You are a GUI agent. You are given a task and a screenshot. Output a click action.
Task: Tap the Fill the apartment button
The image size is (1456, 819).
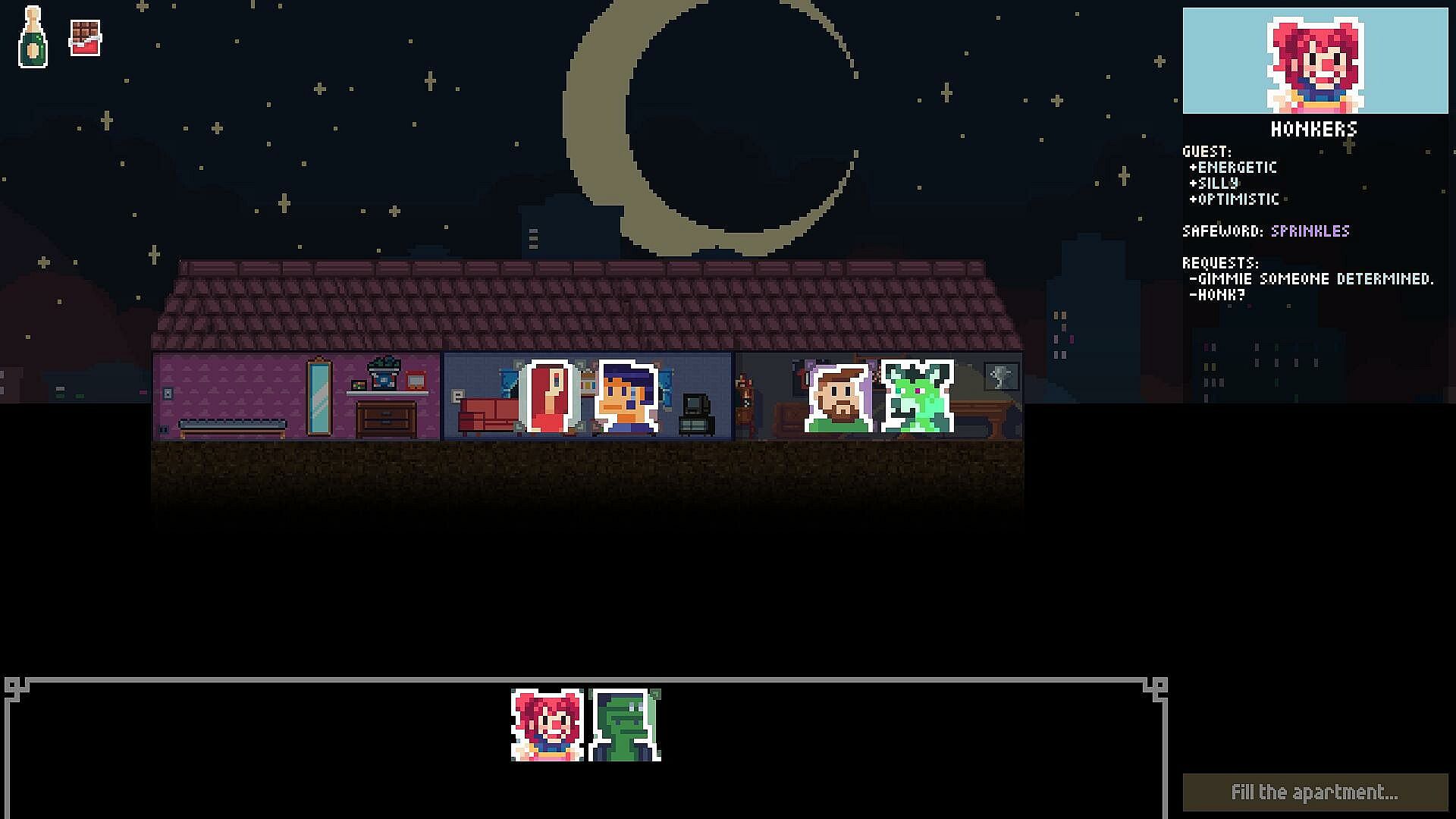[x=1315, y=792]
